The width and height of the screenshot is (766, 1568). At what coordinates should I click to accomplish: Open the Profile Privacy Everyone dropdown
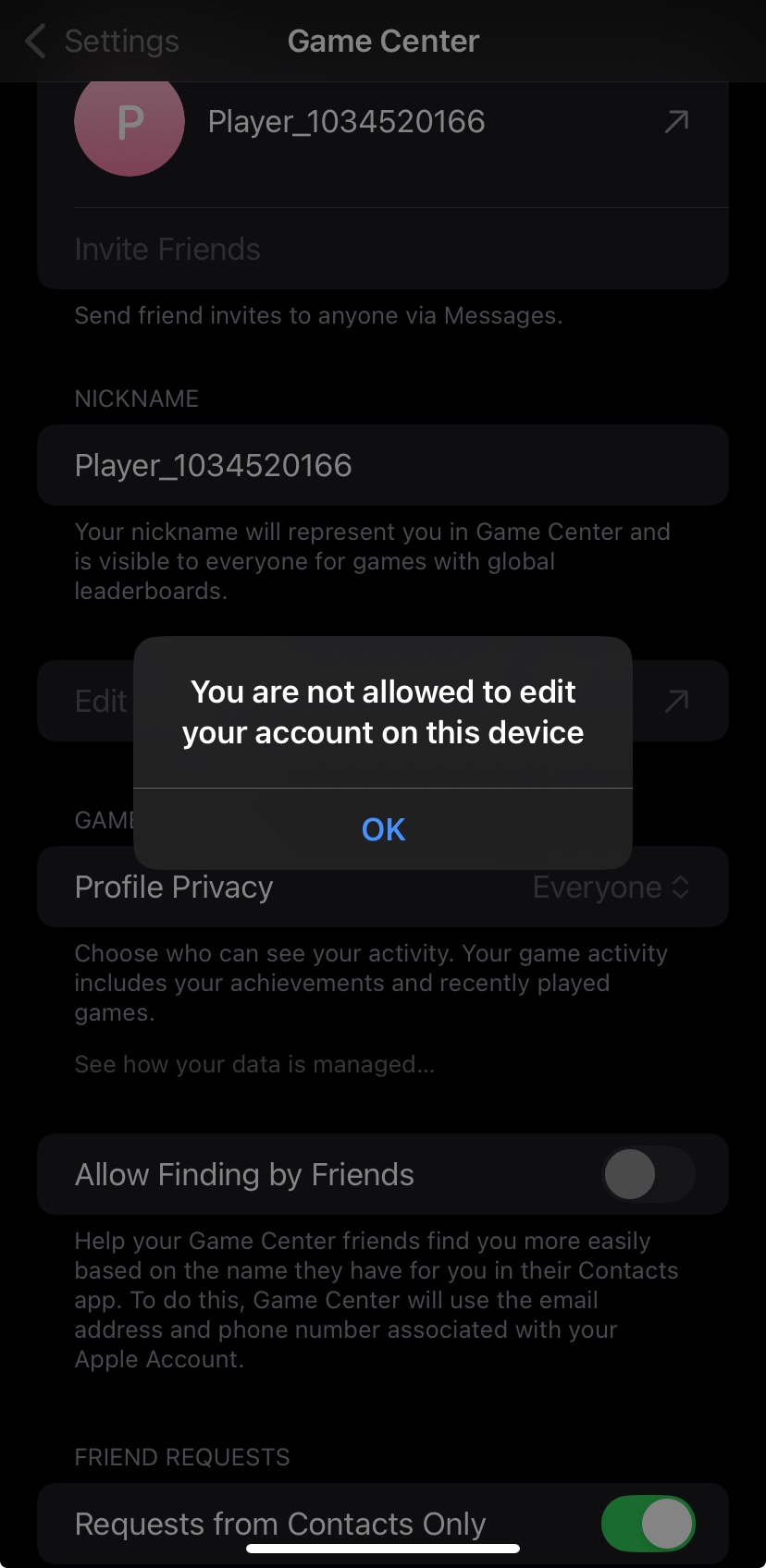(611, 888)
